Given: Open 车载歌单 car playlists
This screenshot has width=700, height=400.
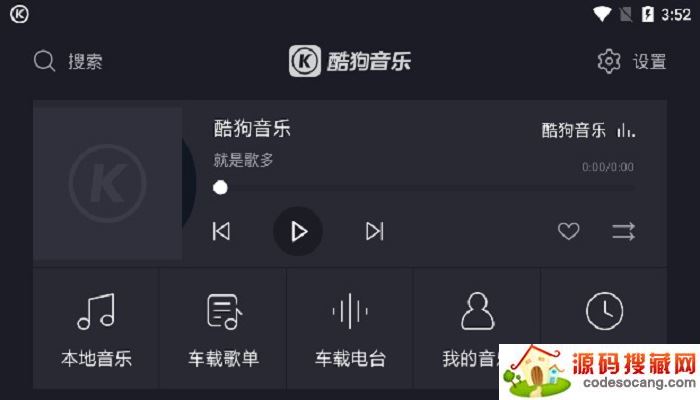Looking at the screenshot, I should (x=223, y=328).
